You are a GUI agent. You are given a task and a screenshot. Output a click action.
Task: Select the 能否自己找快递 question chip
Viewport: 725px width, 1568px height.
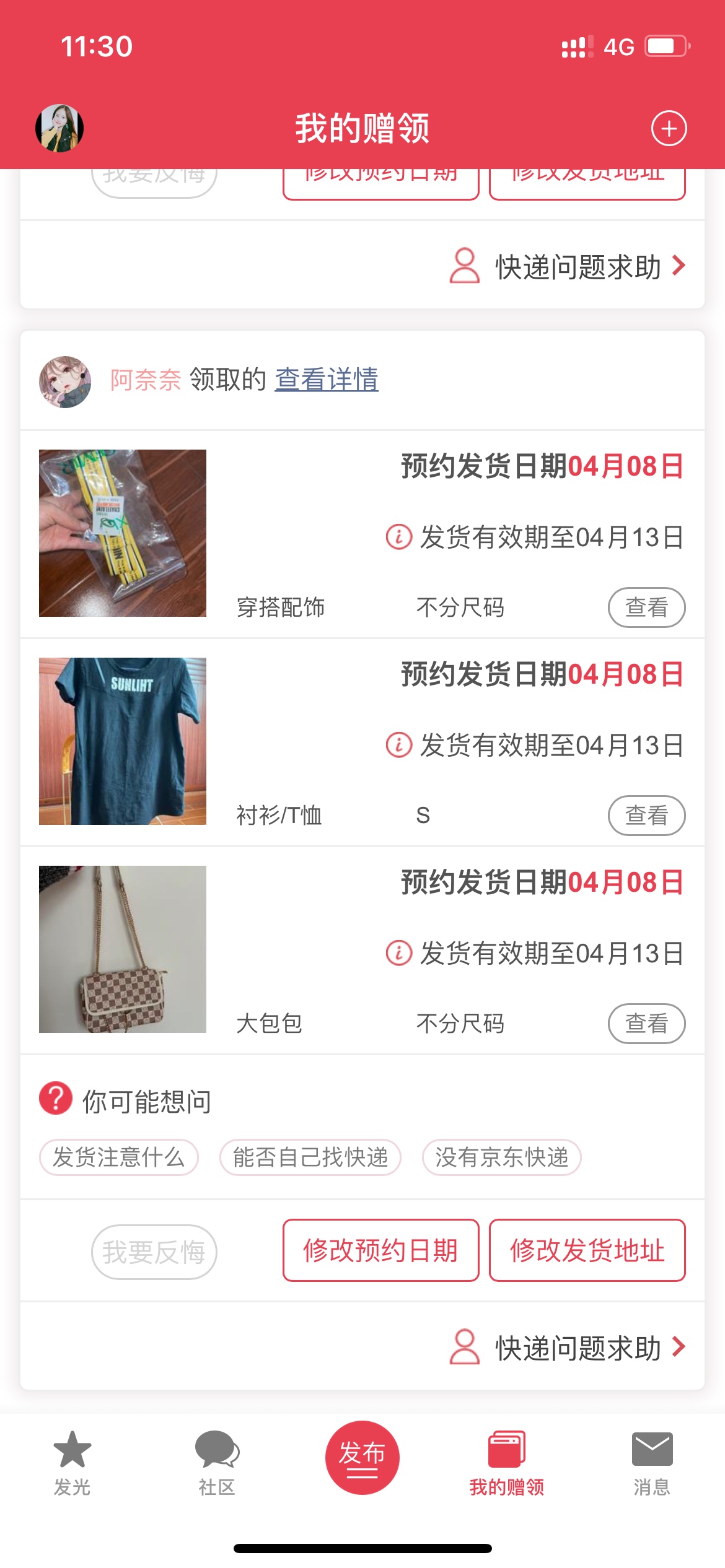tap(310, 1157)
